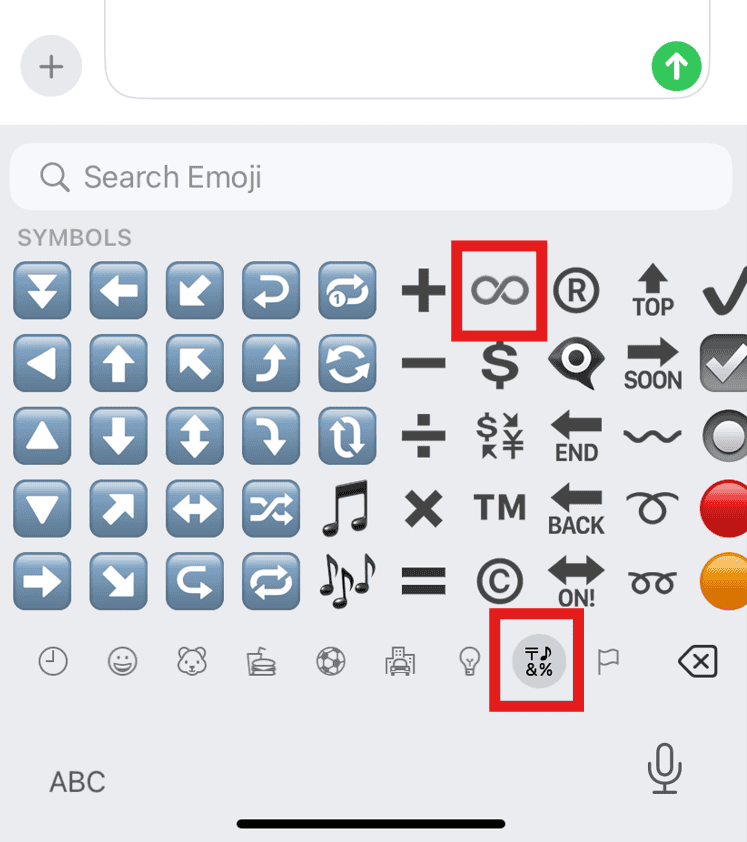Choose the TM trademark emoji
Viewport: 747px width, 842px height.
[x=500, y=508]
